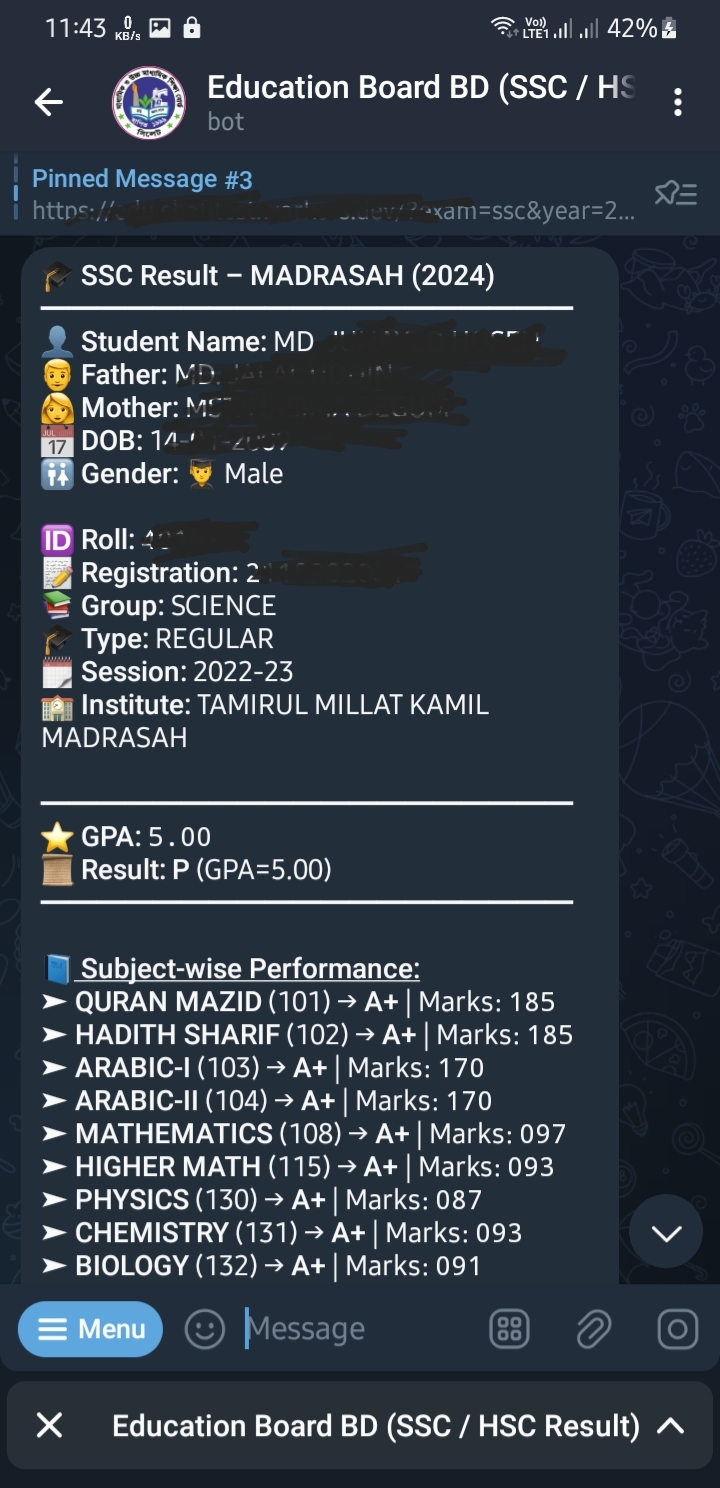Jump to Pinned Message #3
This screenshot has width=720, height=1488.
pos(330,194)
